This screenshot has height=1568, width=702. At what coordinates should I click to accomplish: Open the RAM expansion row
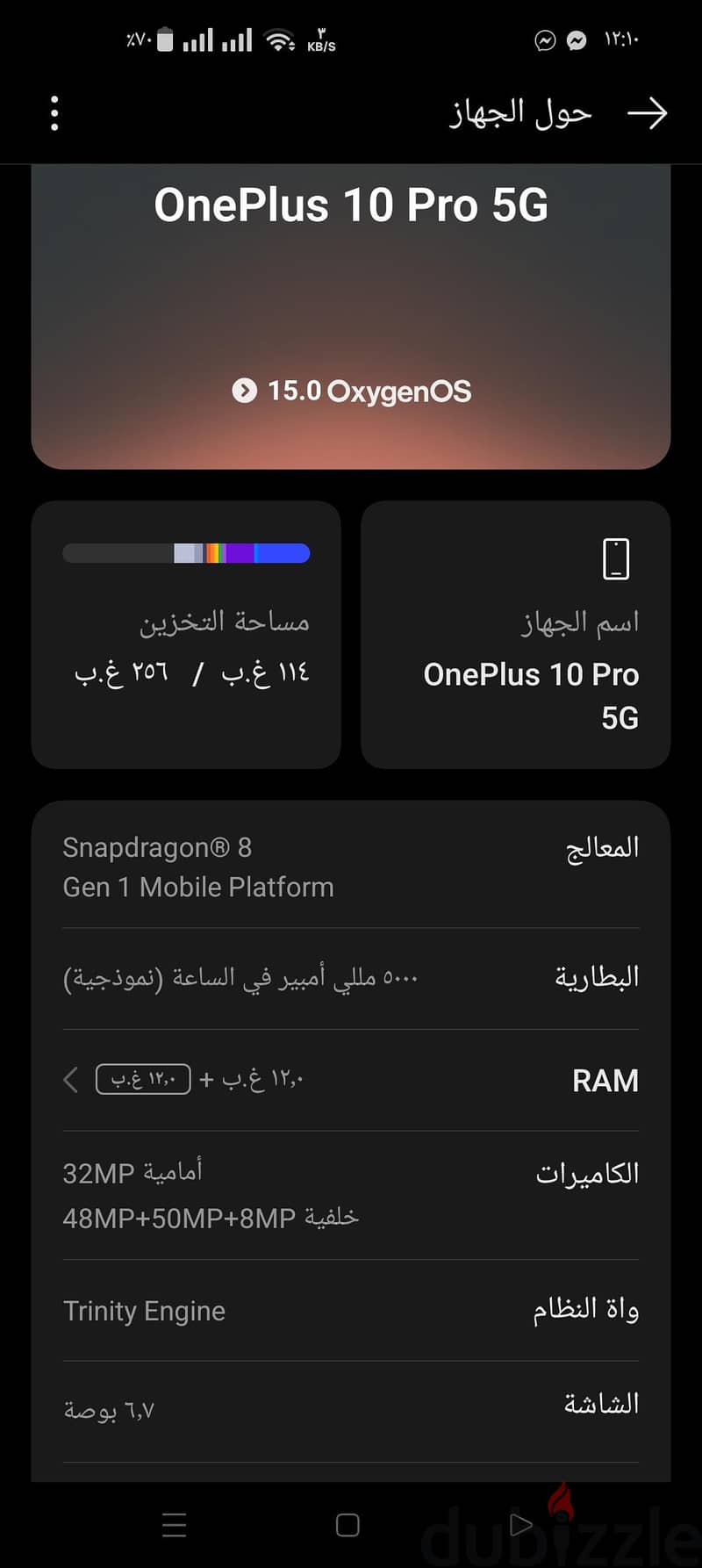351,1080
